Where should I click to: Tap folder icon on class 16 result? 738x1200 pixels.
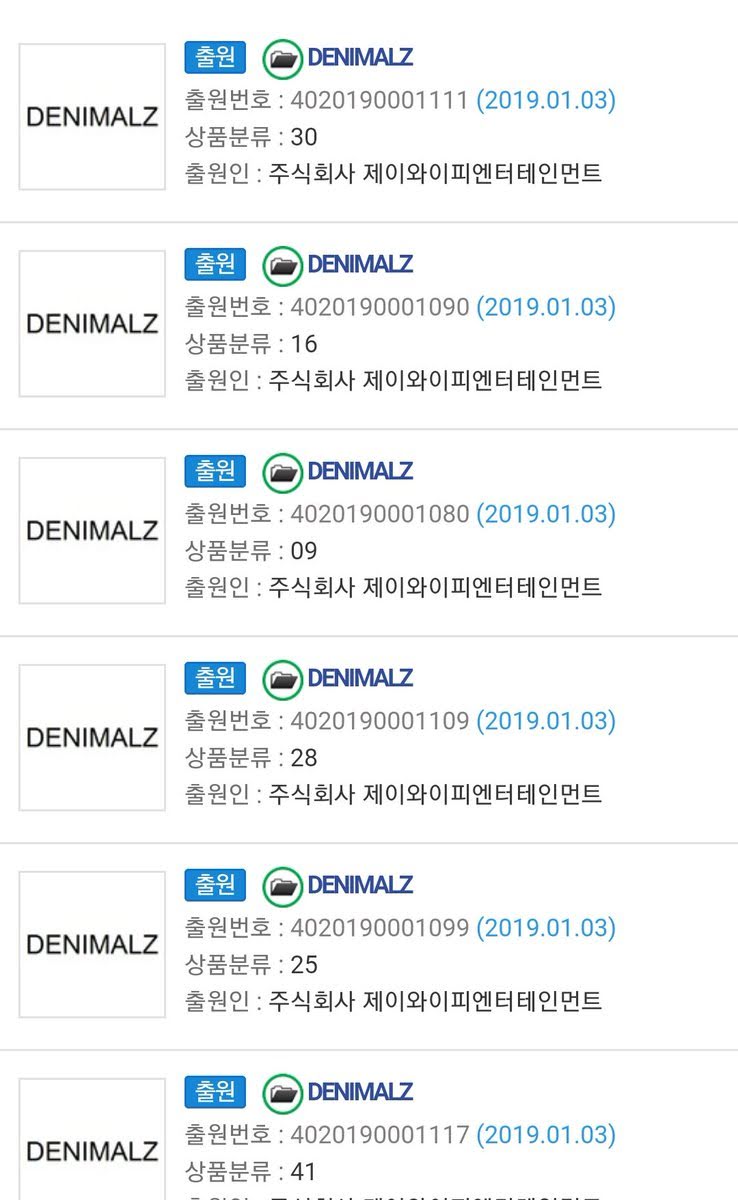tap(282, 266)
